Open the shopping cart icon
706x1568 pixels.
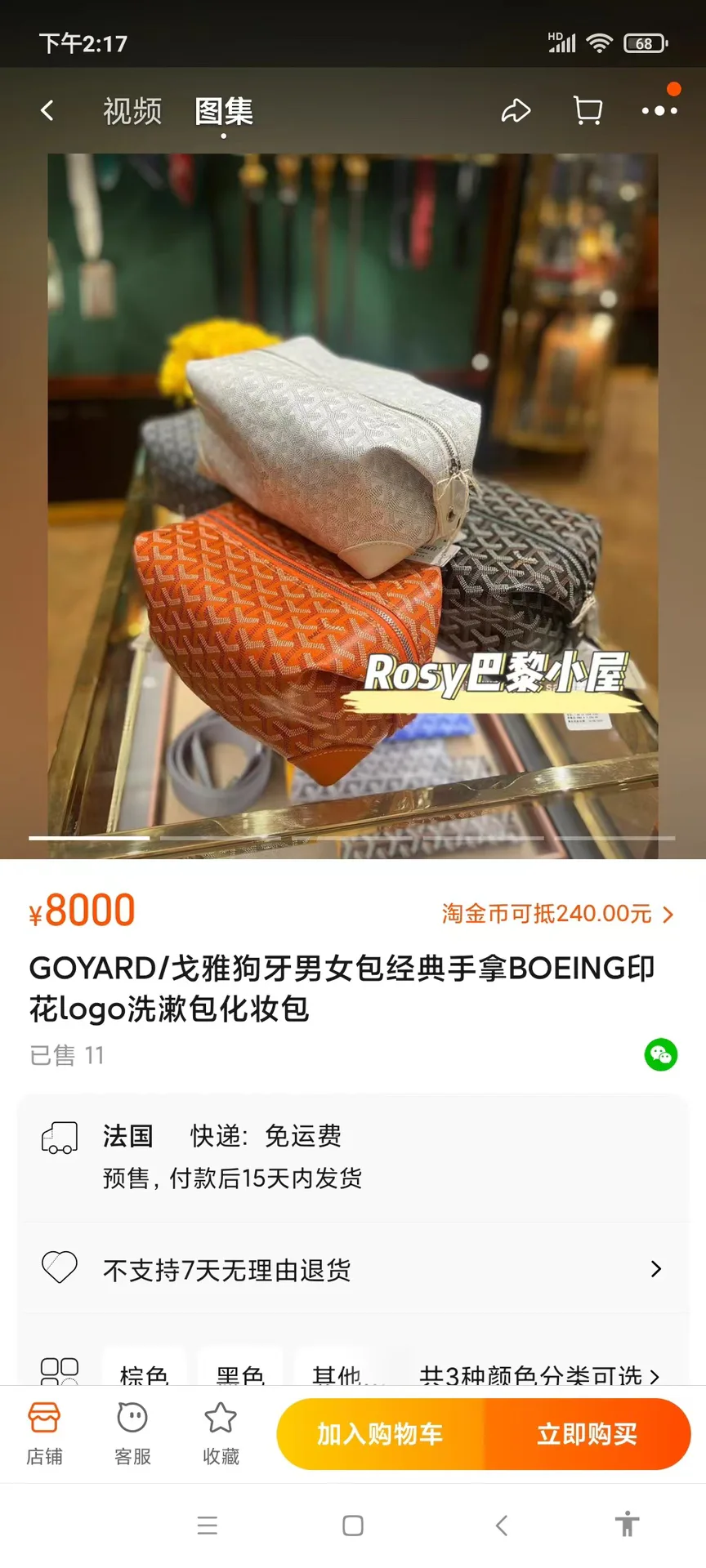coord(588,110)
